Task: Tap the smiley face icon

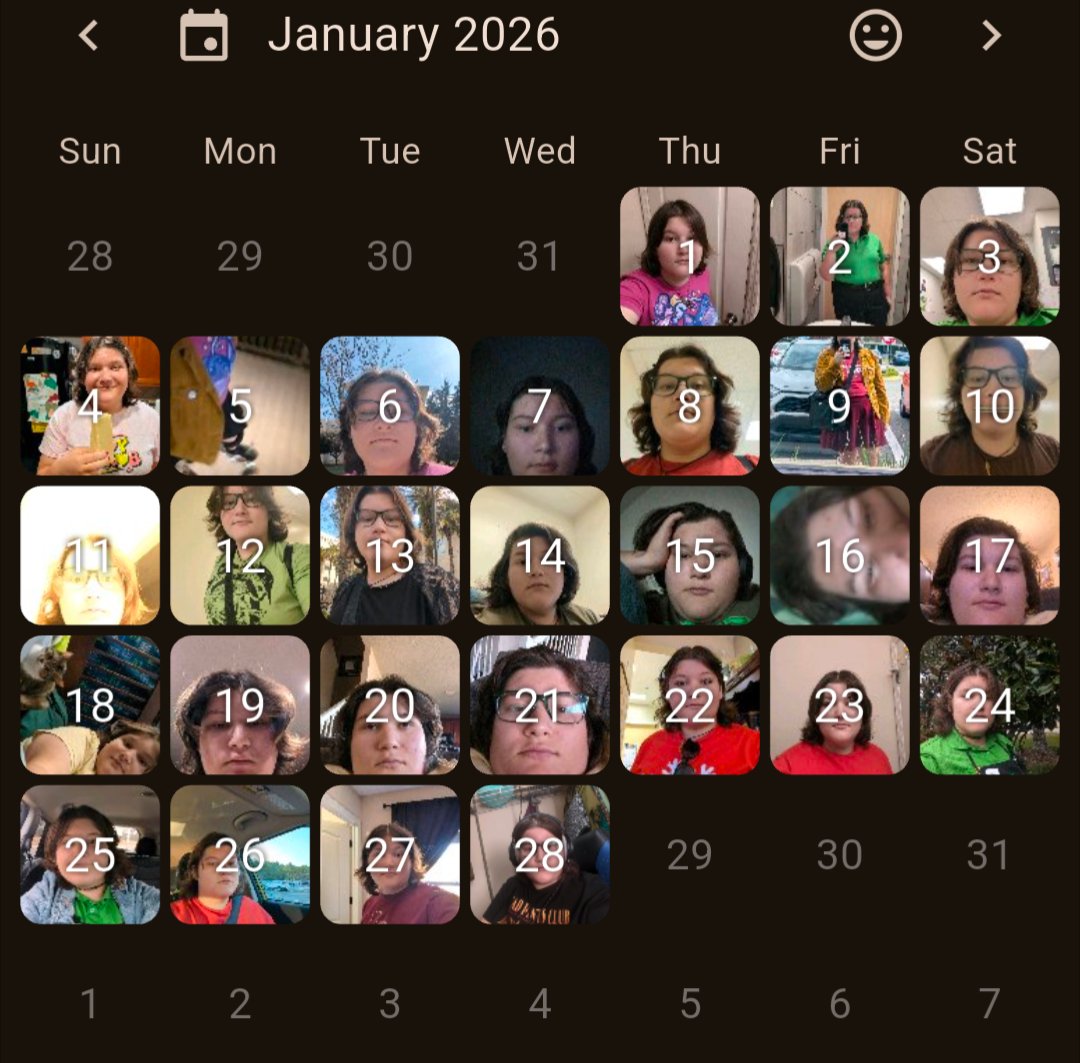Action: point(875,36)
